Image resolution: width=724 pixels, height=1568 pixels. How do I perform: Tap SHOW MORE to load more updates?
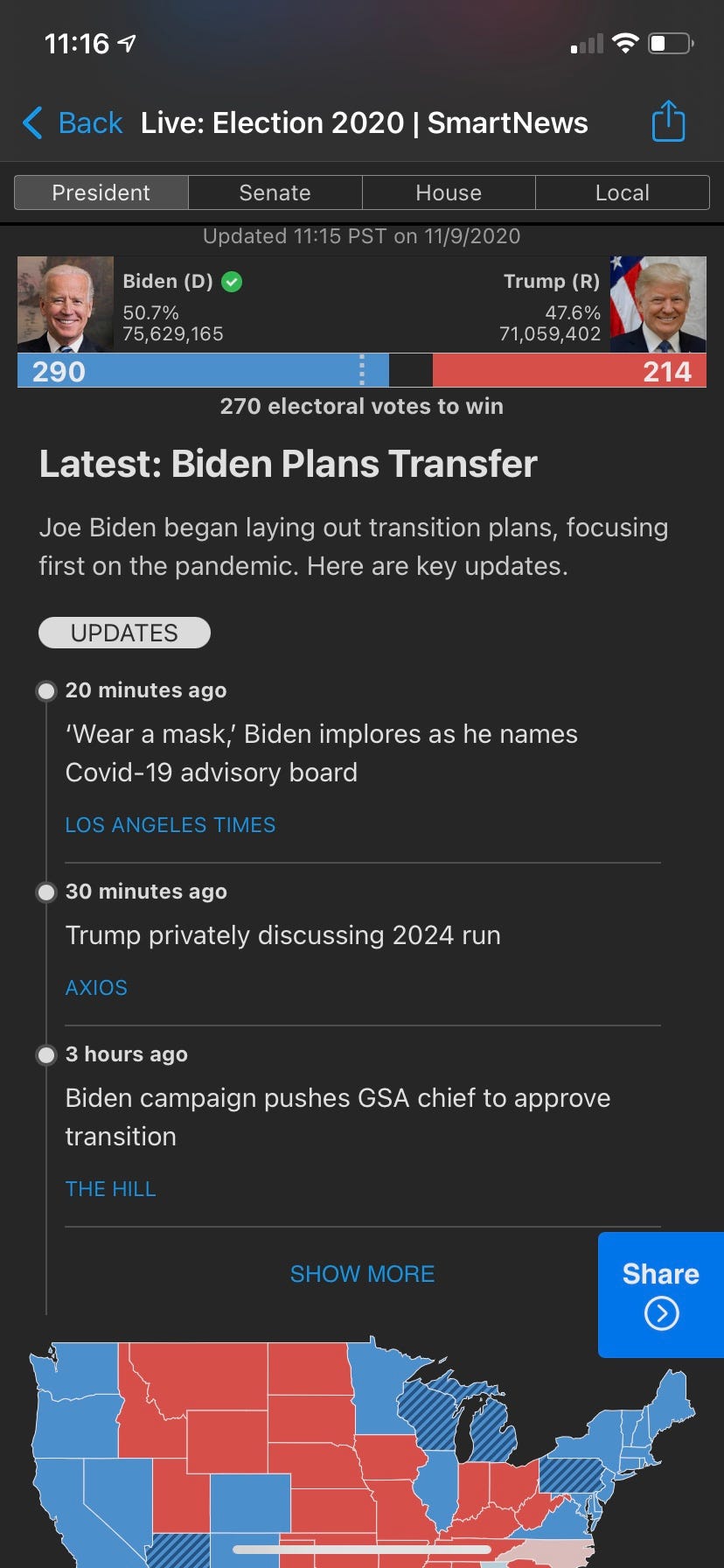point(362,1274)
